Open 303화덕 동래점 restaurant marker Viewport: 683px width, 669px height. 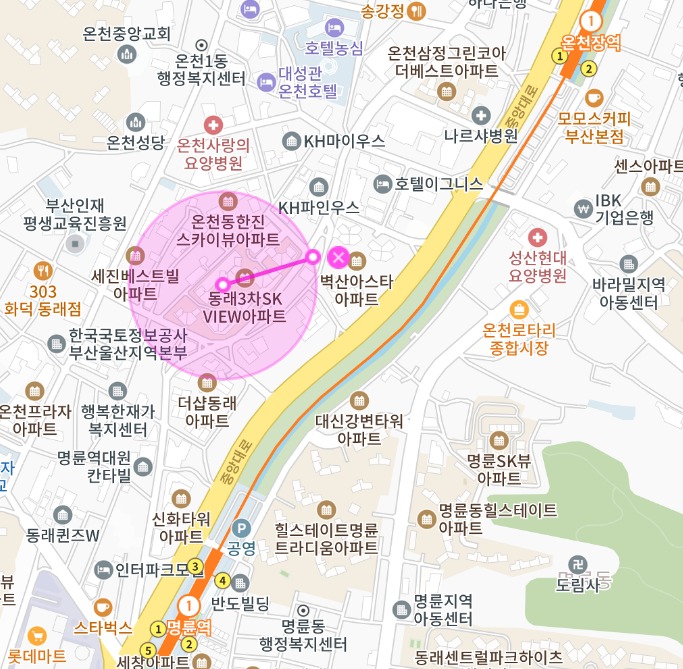click(x=42, y=270)
